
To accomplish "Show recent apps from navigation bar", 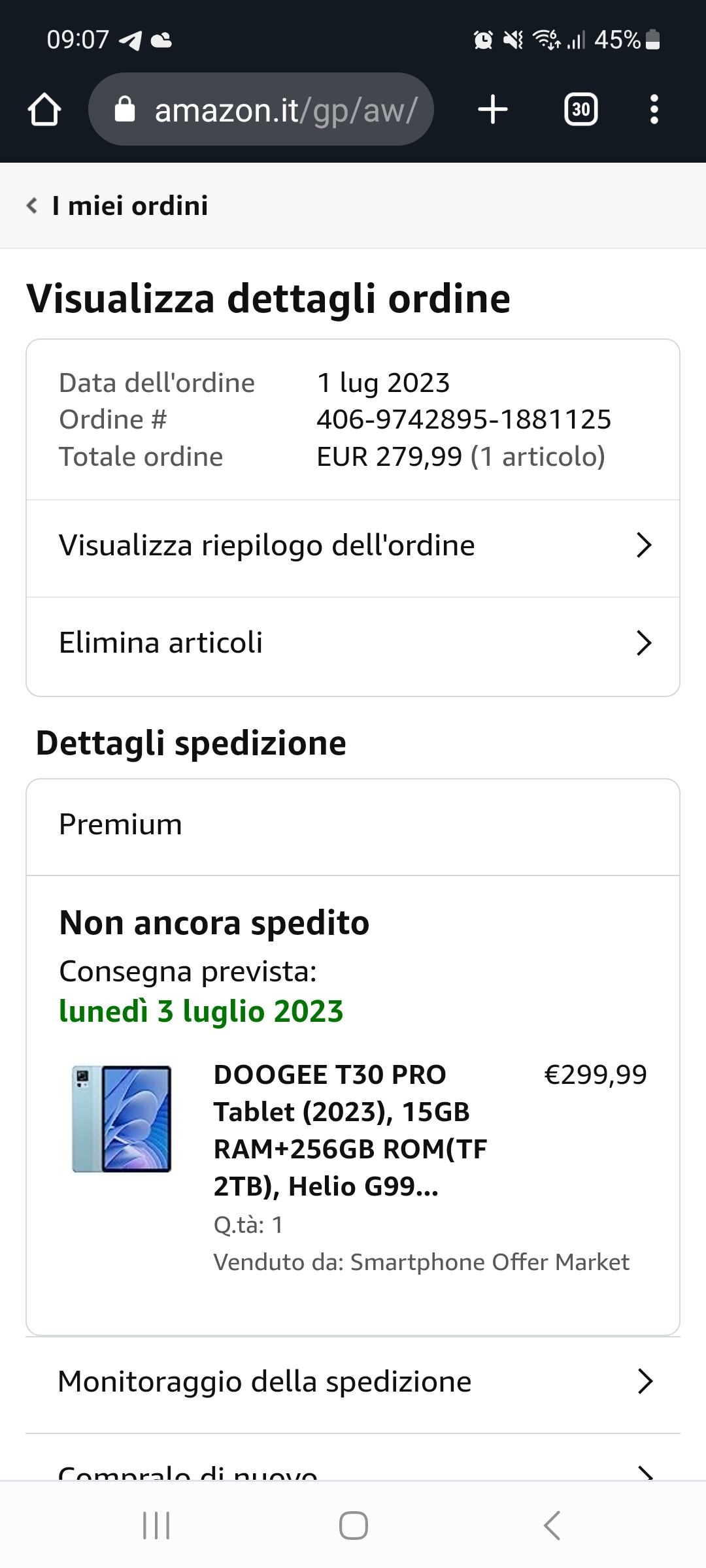I will (156, 1526).
